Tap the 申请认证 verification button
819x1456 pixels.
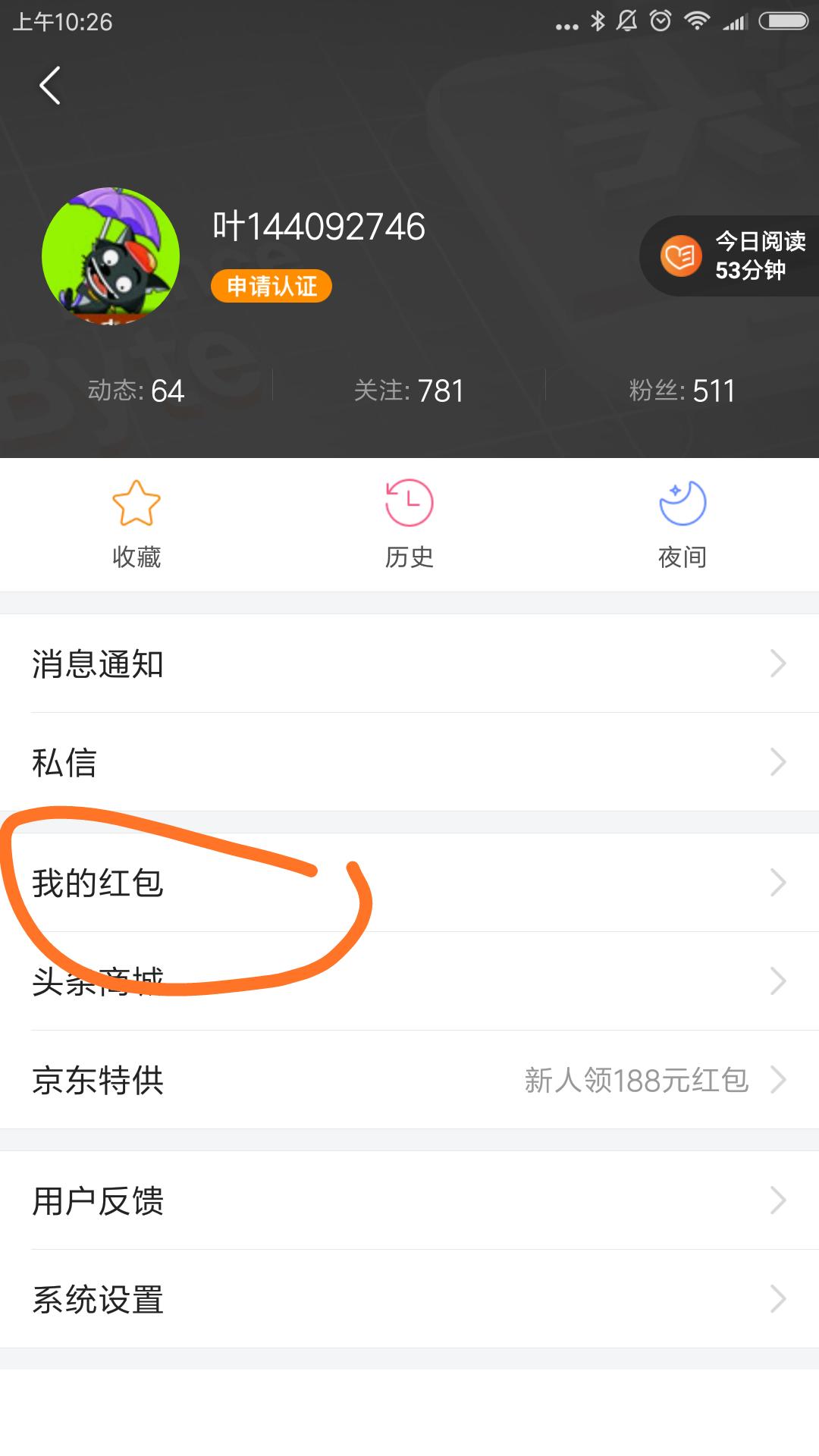click(x=271, y=287)
